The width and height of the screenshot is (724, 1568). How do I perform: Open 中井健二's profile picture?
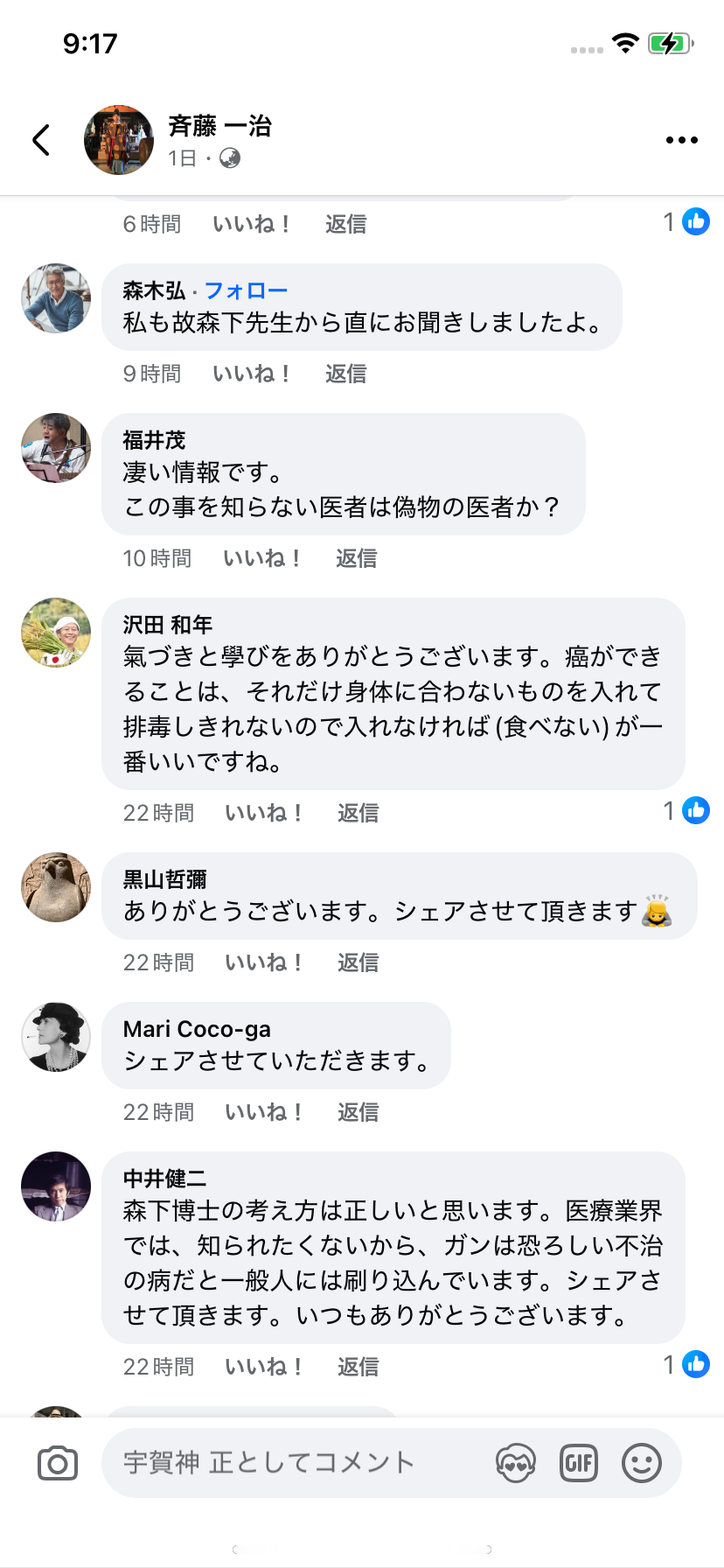tap(56, 1186)
